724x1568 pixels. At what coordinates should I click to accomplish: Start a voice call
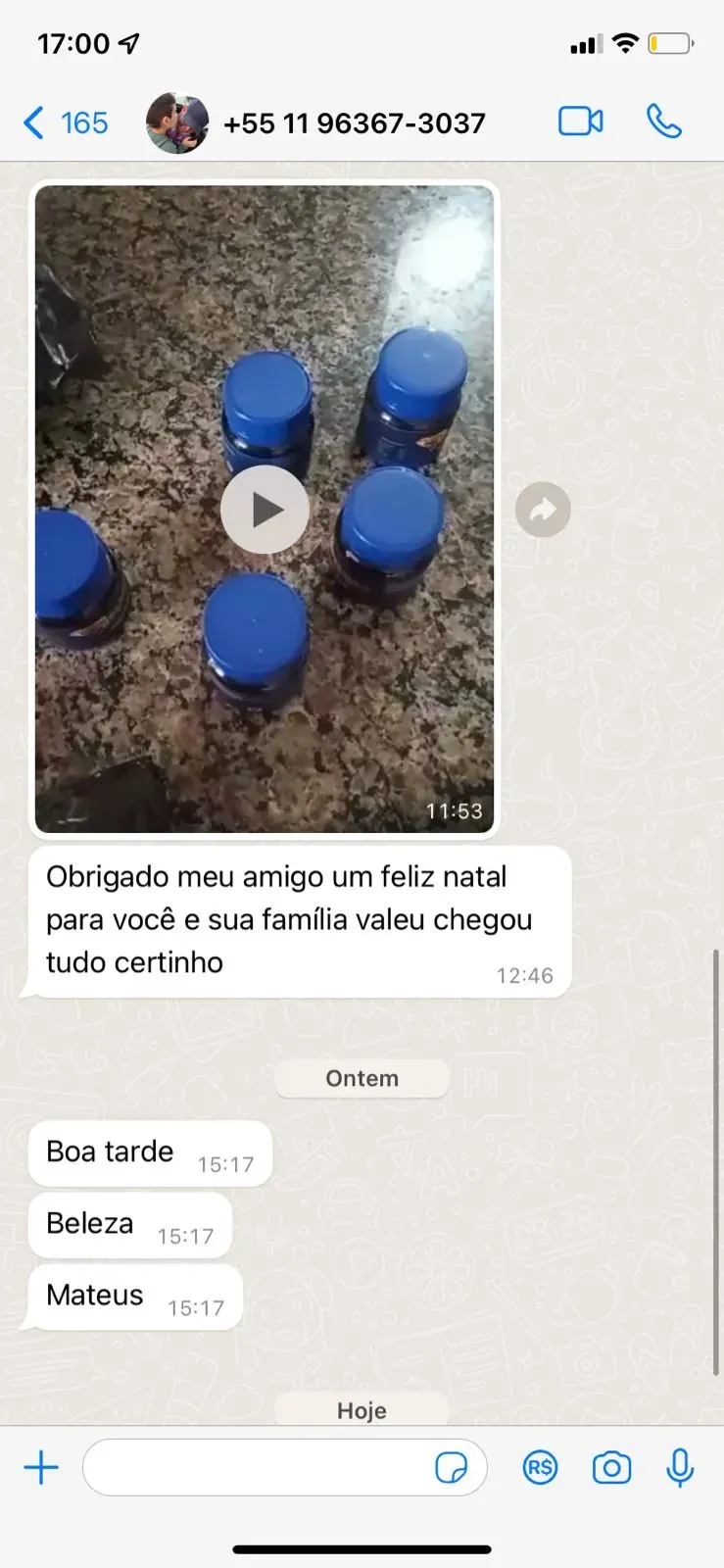pos(663,122)
